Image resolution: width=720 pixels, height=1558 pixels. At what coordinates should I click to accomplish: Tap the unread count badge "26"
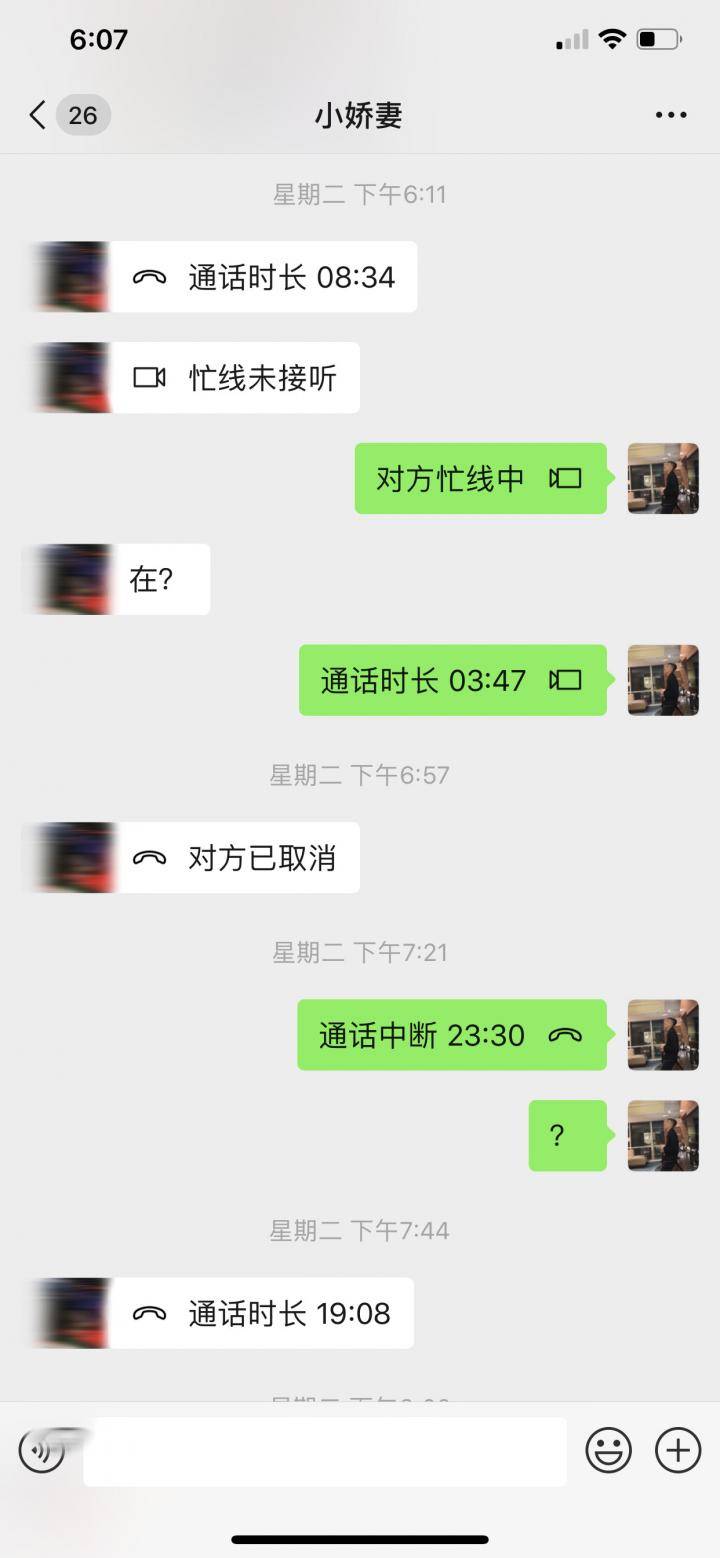[x=81, y=115]
